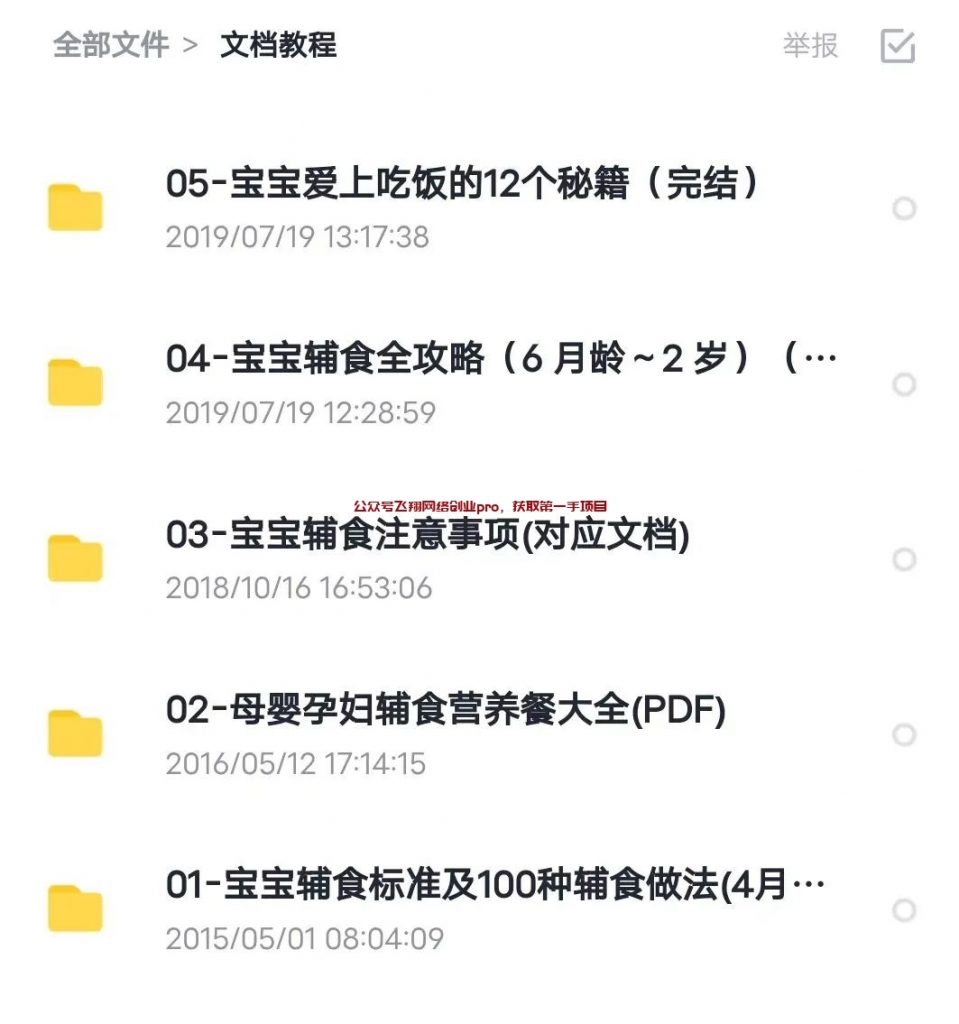Select the 04-宝宝辅食全攻略 folder radio circle
This screenshot has width=959, height=1024.
(x=904, y=385)
